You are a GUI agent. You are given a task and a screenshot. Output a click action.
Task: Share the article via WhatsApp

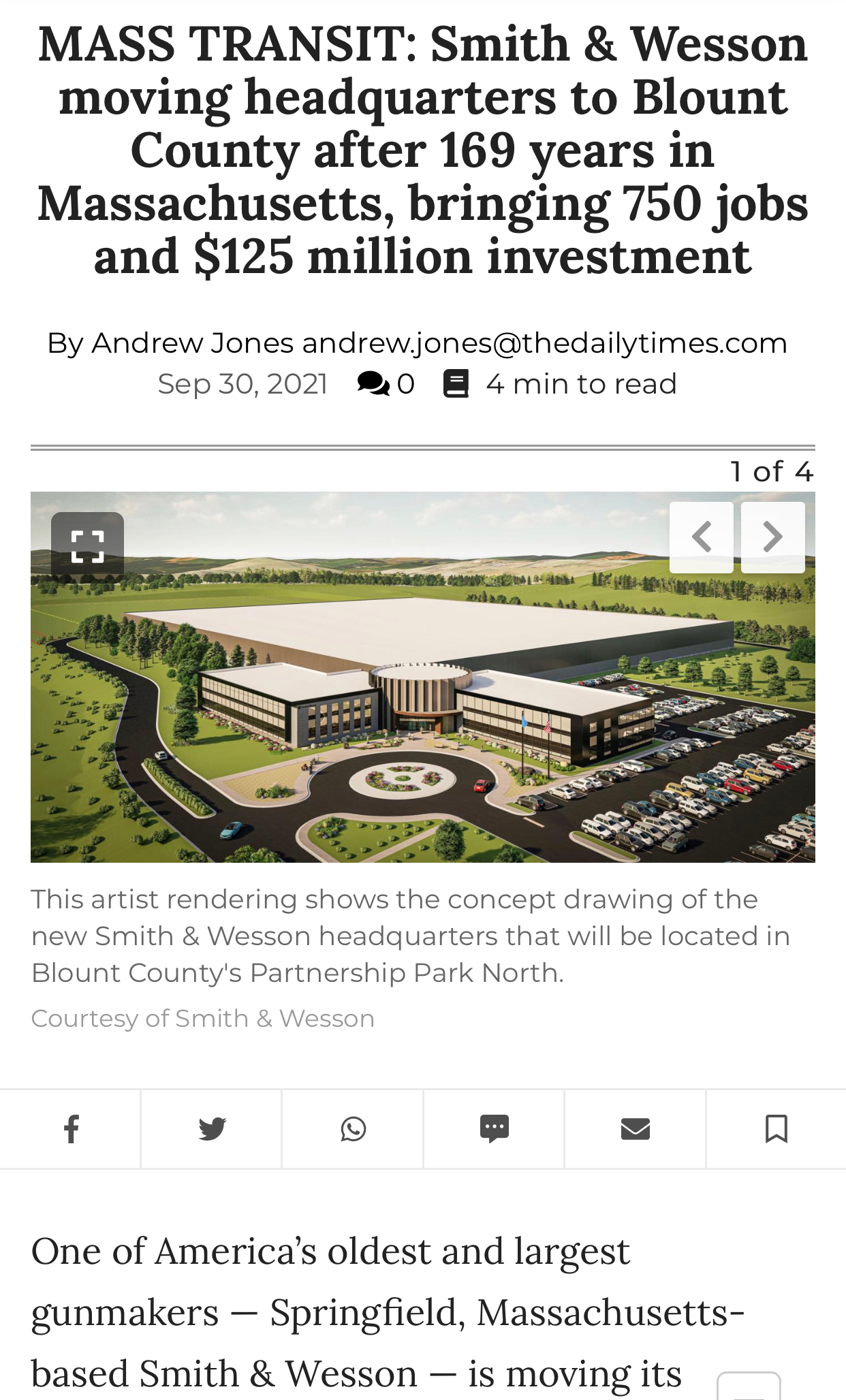353,1129
